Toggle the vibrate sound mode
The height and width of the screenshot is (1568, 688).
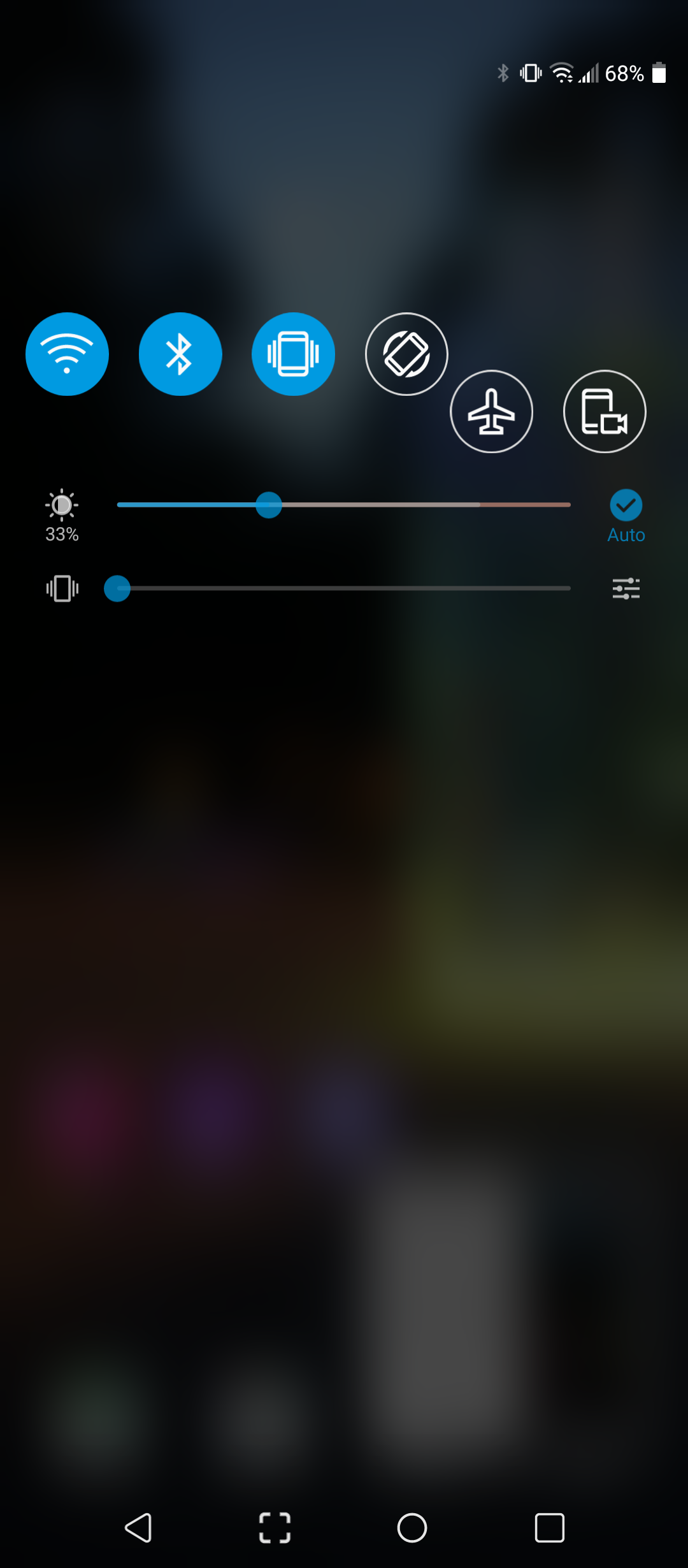(293, 354)
